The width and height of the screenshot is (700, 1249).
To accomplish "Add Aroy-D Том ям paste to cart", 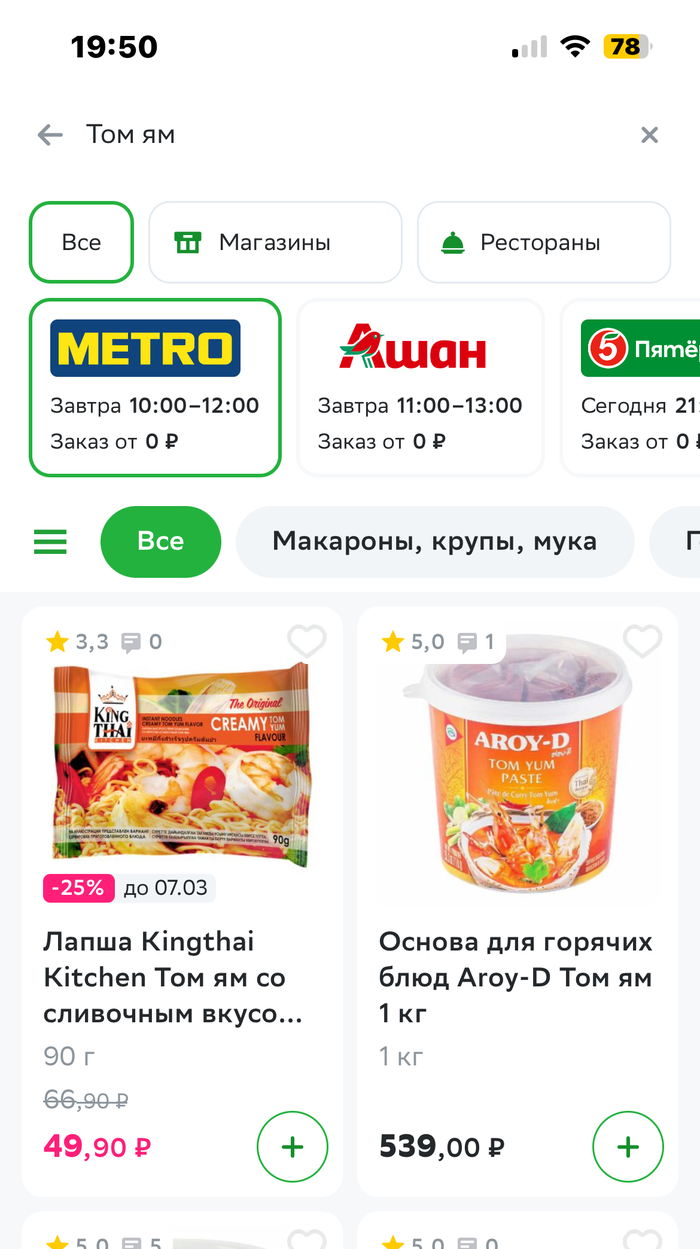I will tap(628, 1147).
